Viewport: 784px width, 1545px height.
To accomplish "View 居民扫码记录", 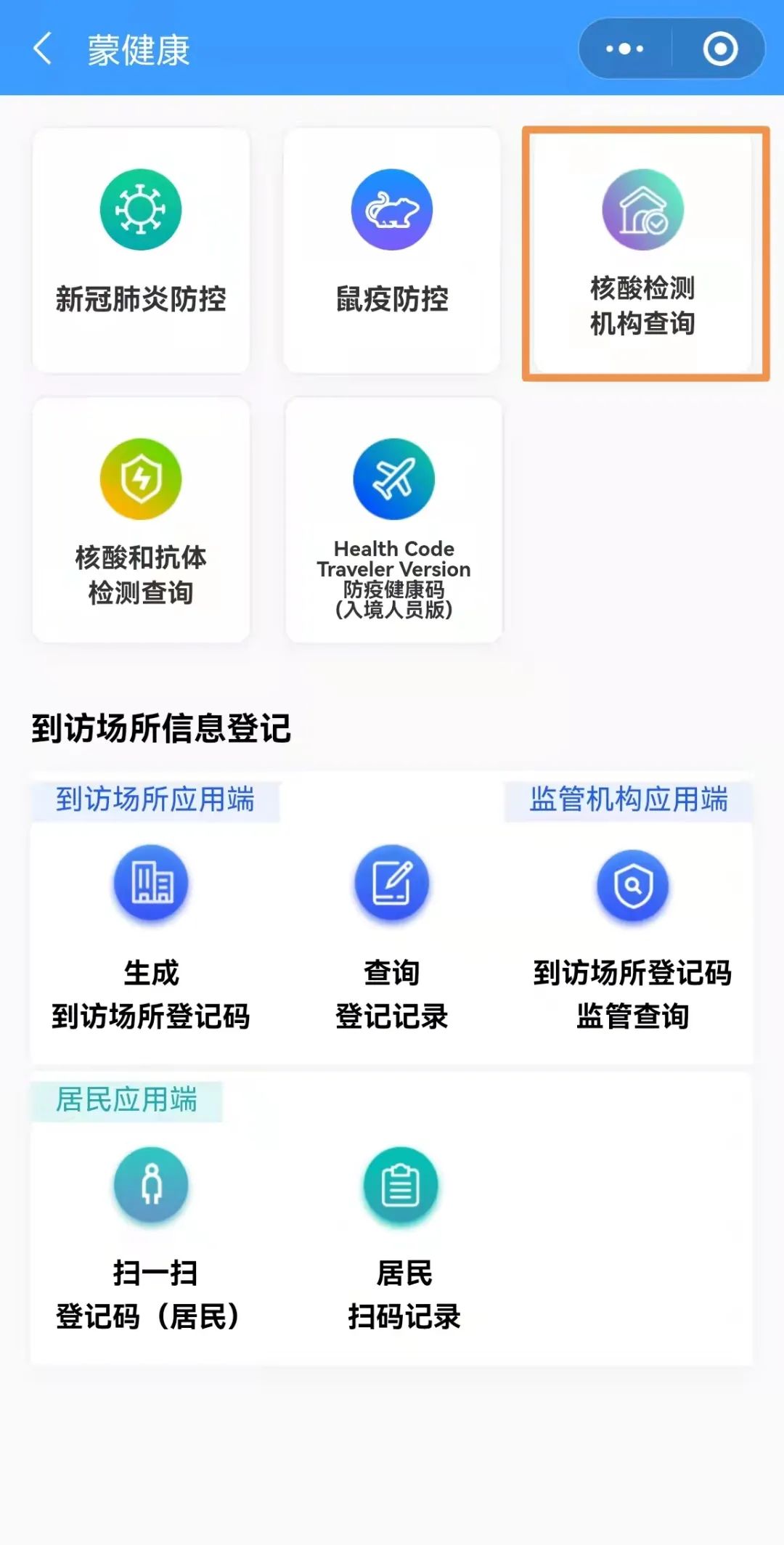I will 404,1239.
